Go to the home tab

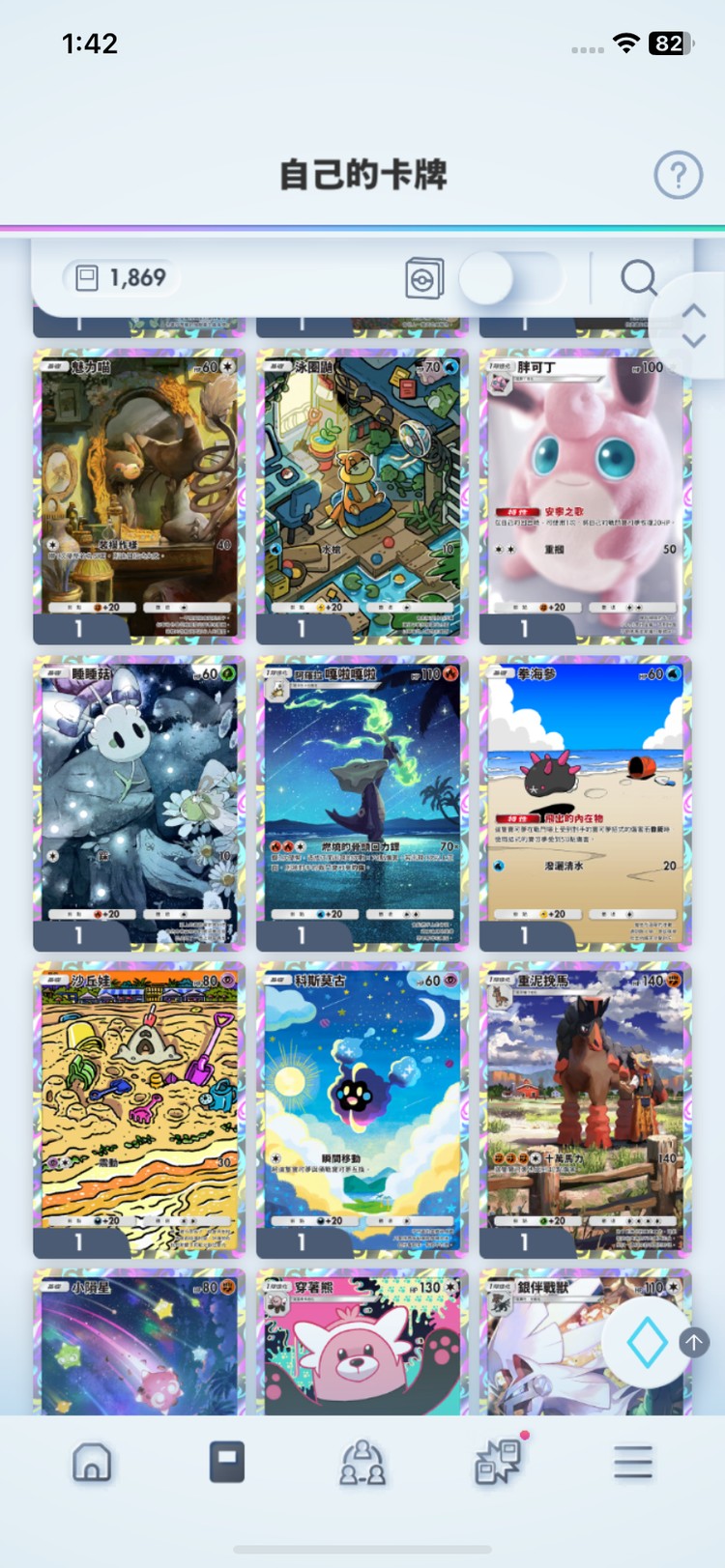tap(92, 1463)
